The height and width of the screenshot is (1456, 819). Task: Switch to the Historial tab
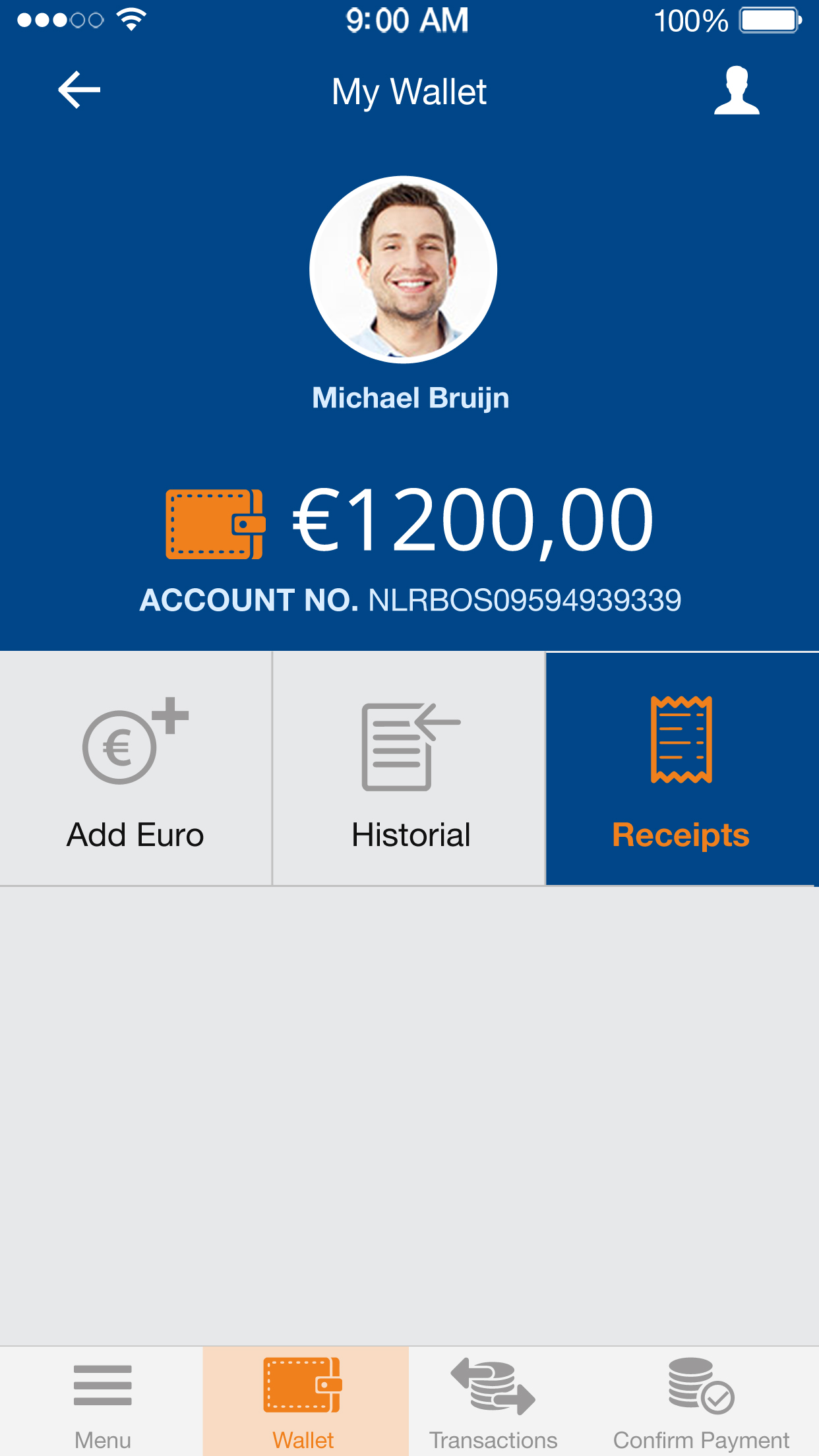click(x=409, y=769)
